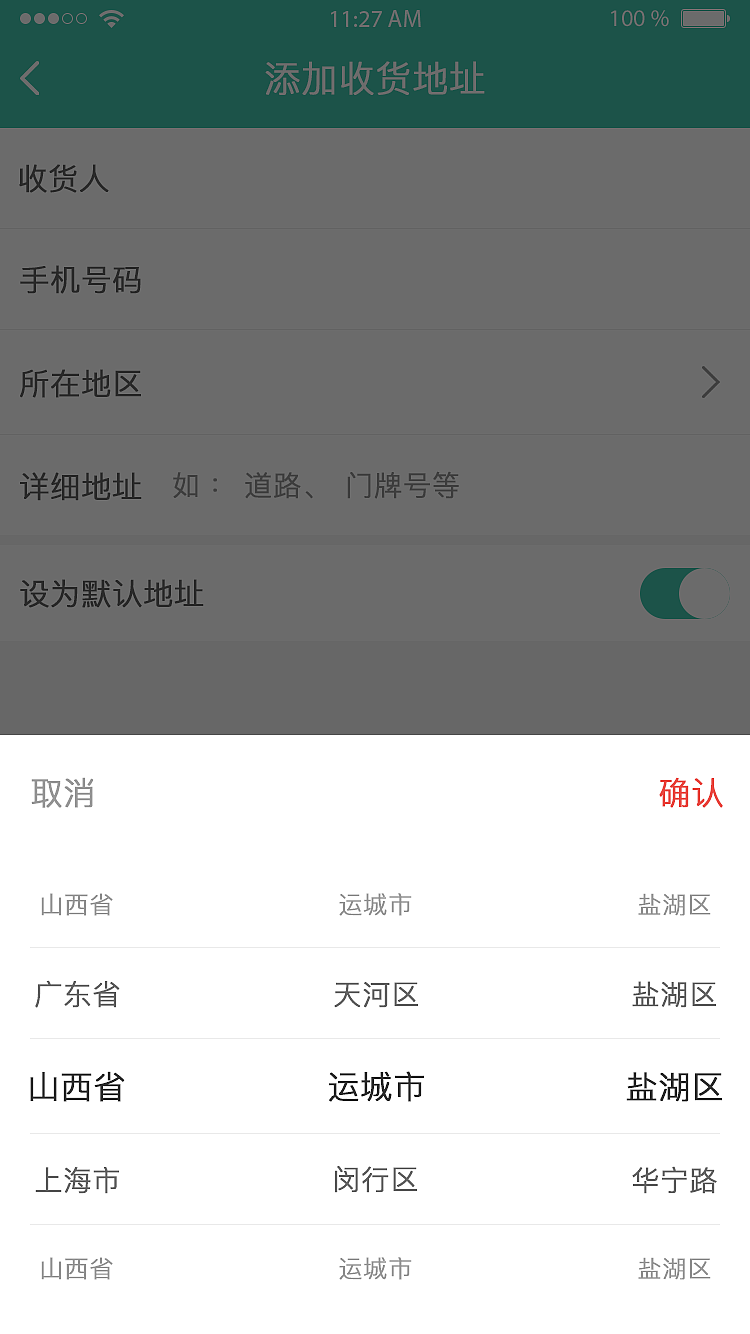Open the region selector row
Image resolution: width=750 pixels, height=1334 pixels.
point(375,383)
